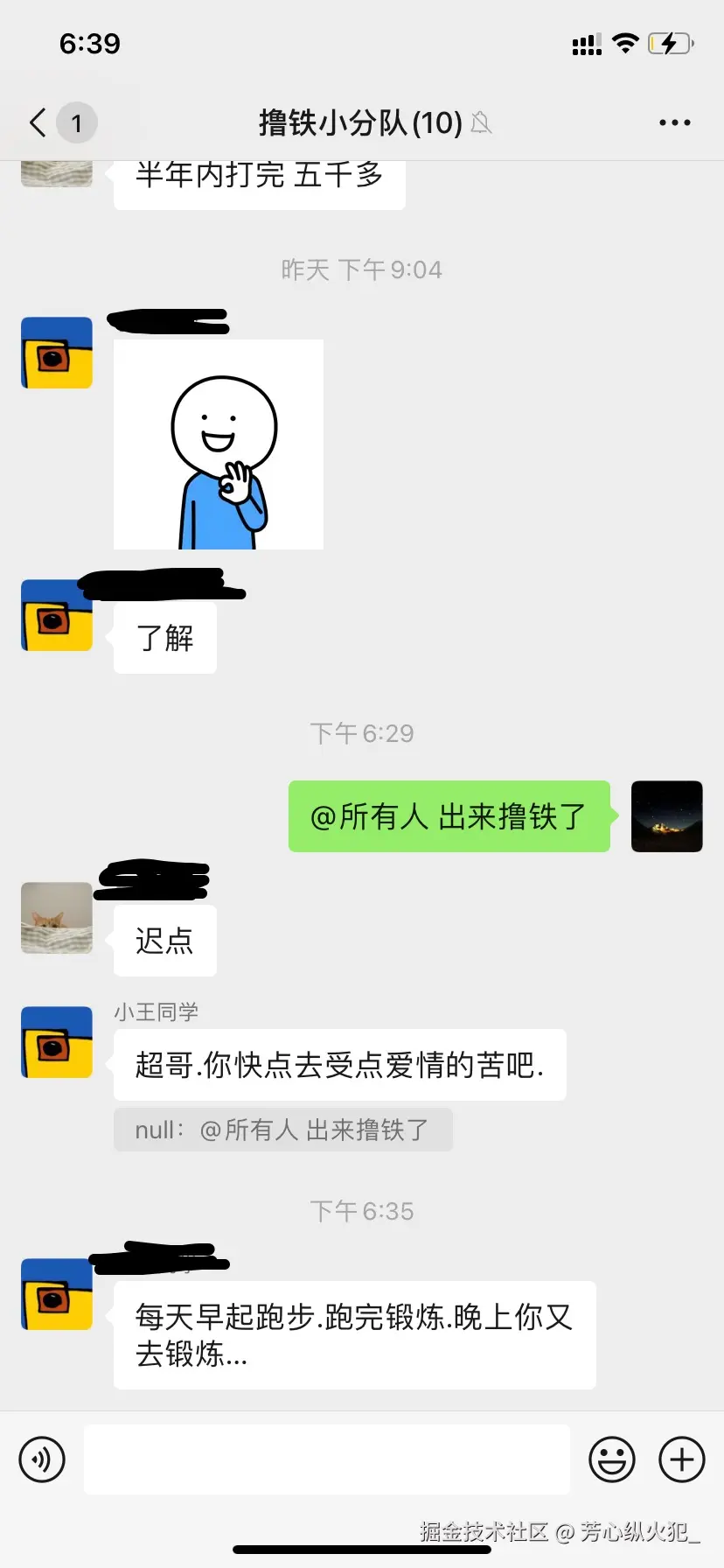Tap the blue-yellow avatar next to 了解
The width and height of the screenshot is (724, 1568).
coord(56,615)
